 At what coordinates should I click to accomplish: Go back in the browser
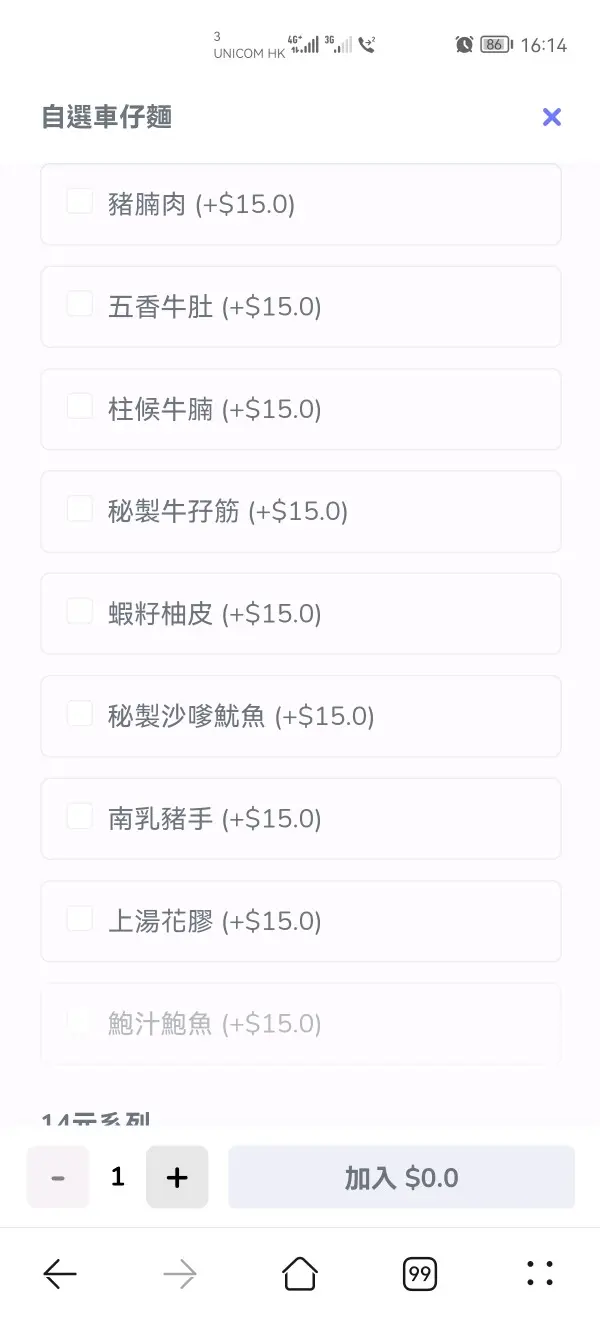[x=60, y=1273]
